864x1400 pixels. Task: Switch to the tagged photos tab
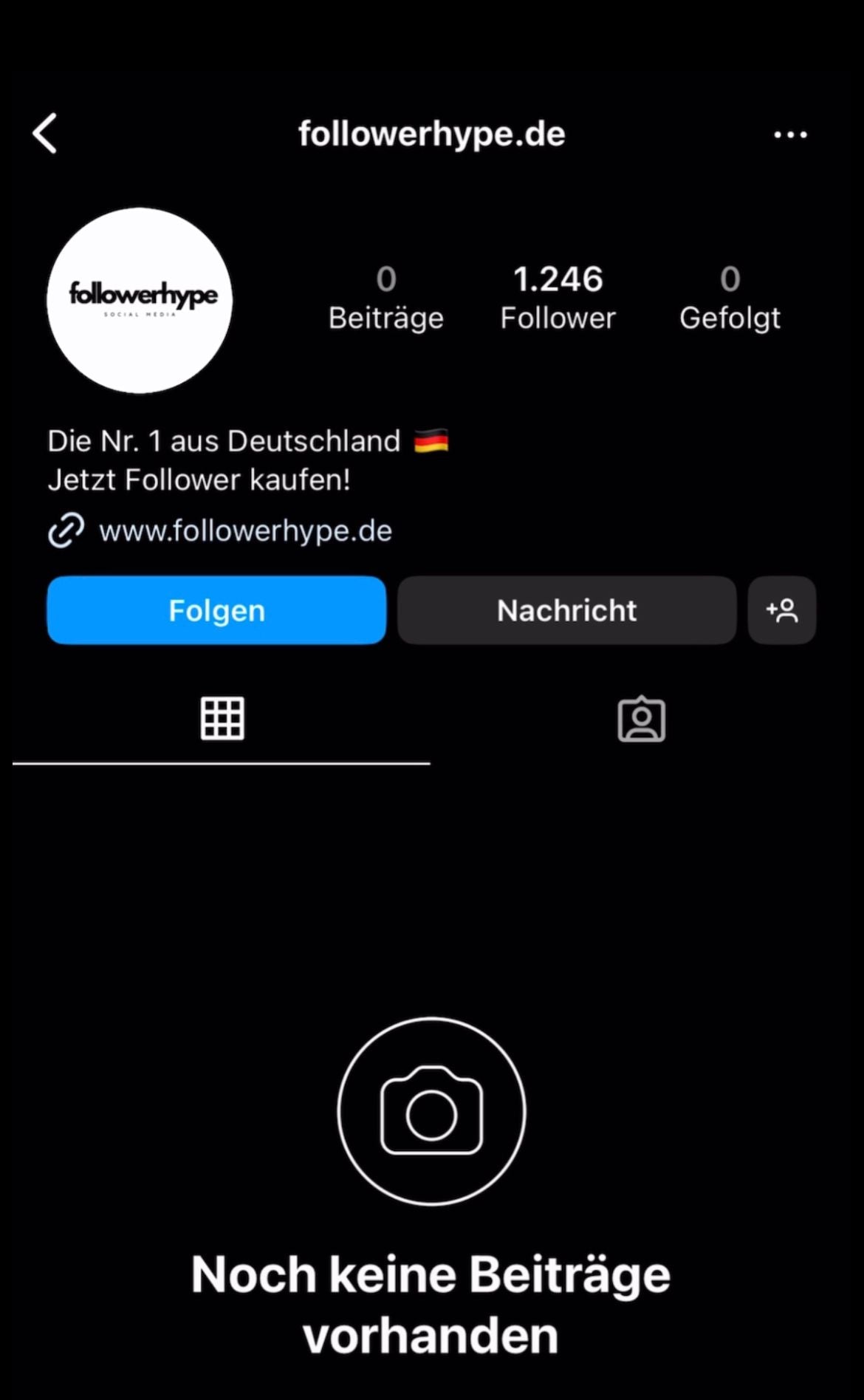pyautogui.click(x=641, y=719)
